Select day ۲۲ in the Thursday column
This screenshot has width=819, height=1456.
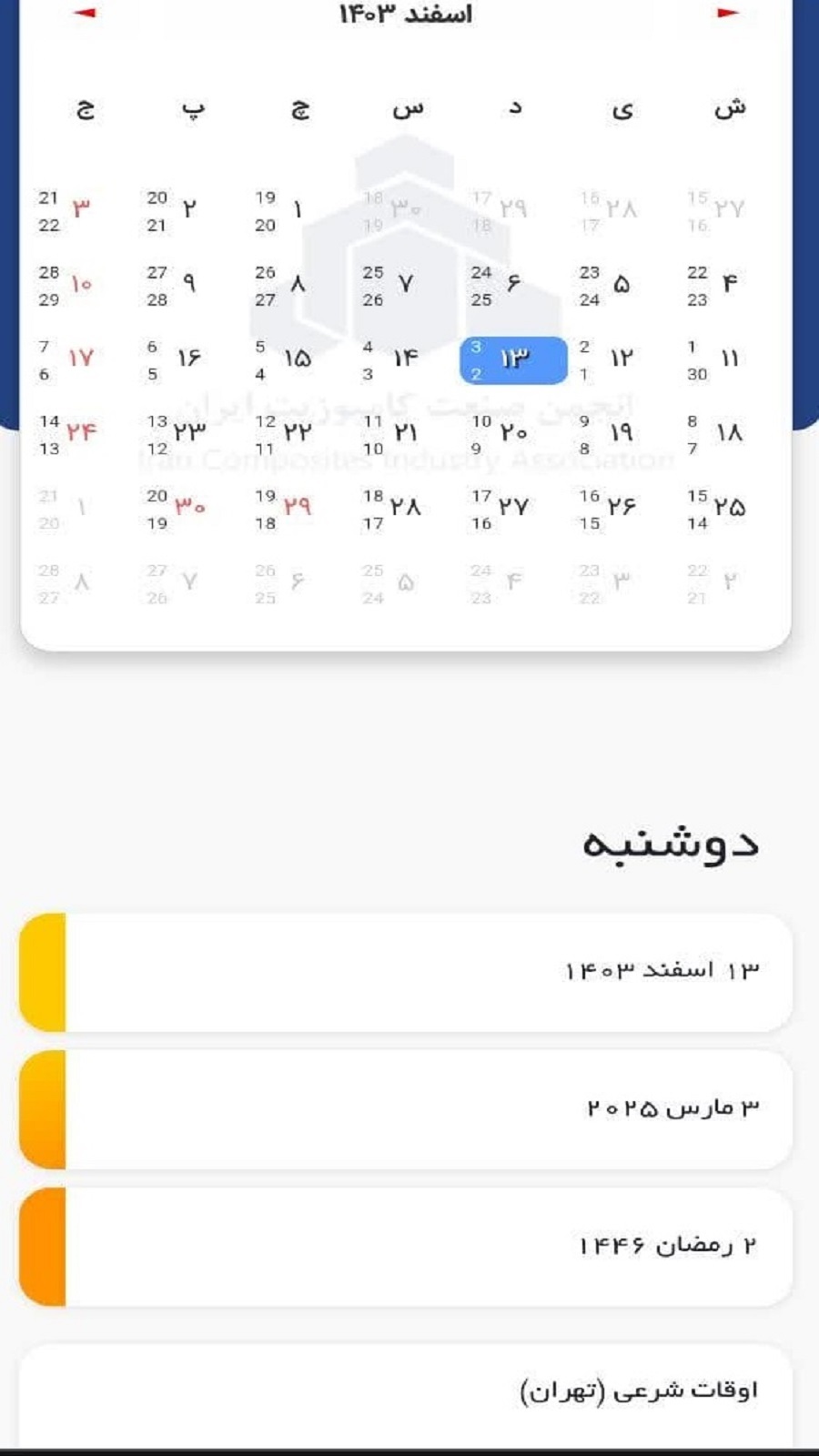[x=296, y=433]
